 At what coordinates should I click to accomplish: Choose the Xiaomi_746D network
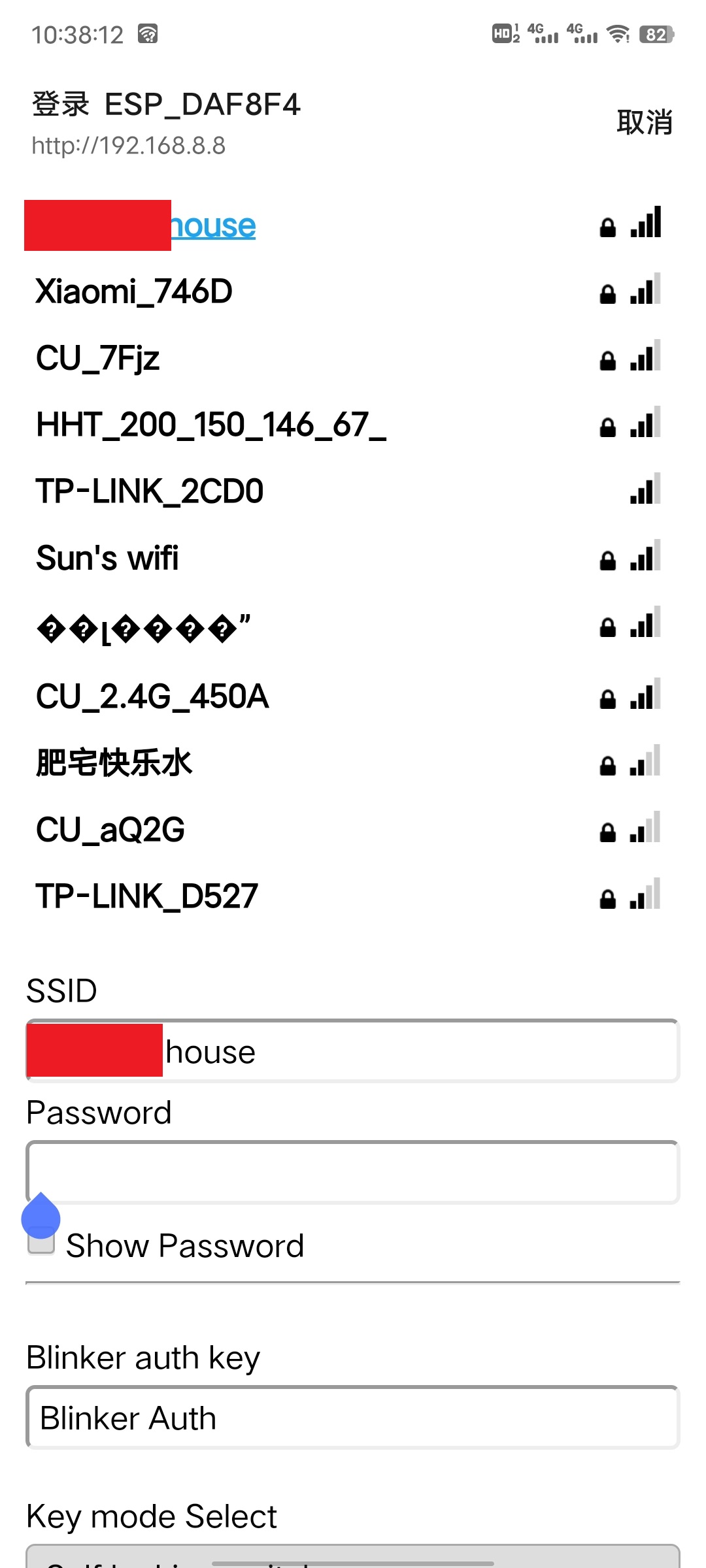134,291
